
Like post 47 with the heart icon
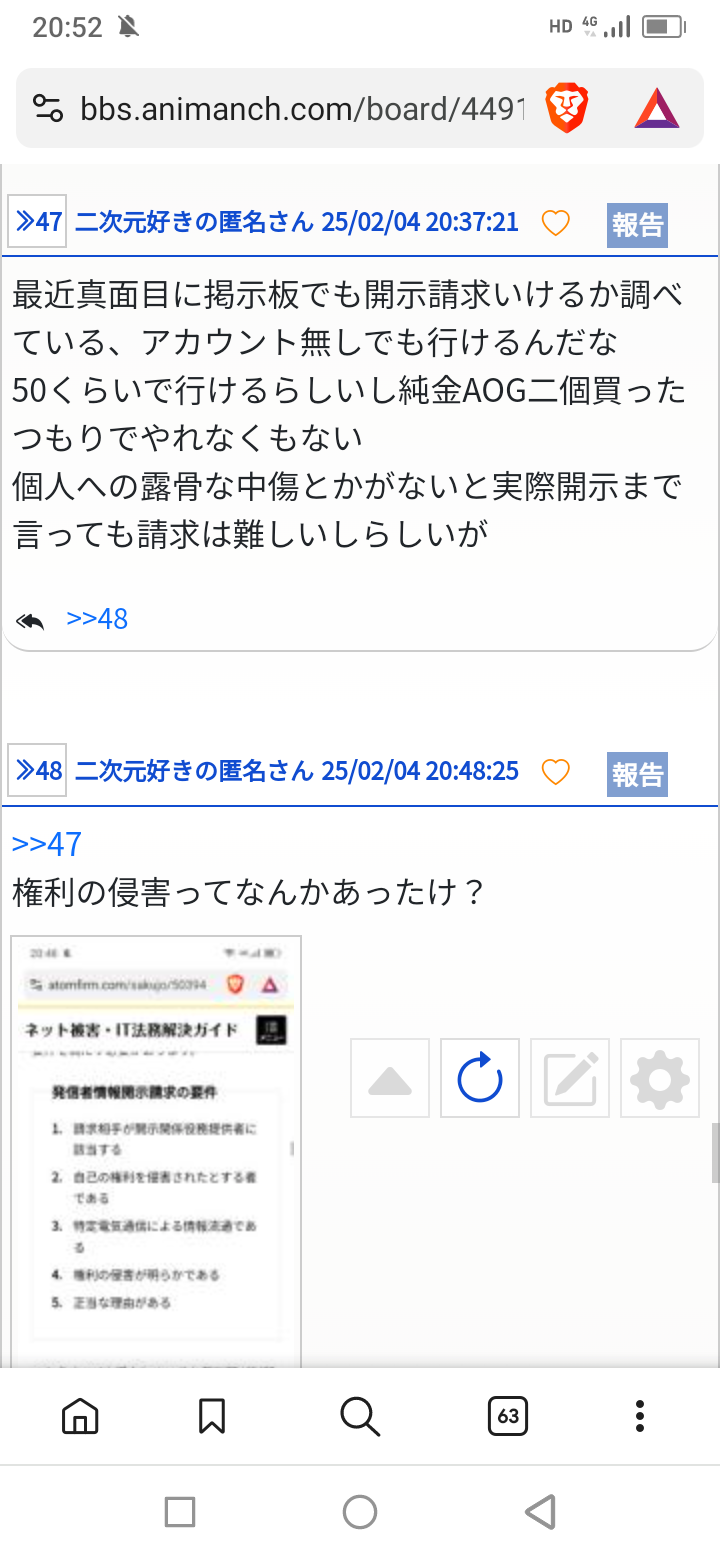pyautogui.click(x=555, y=222)
